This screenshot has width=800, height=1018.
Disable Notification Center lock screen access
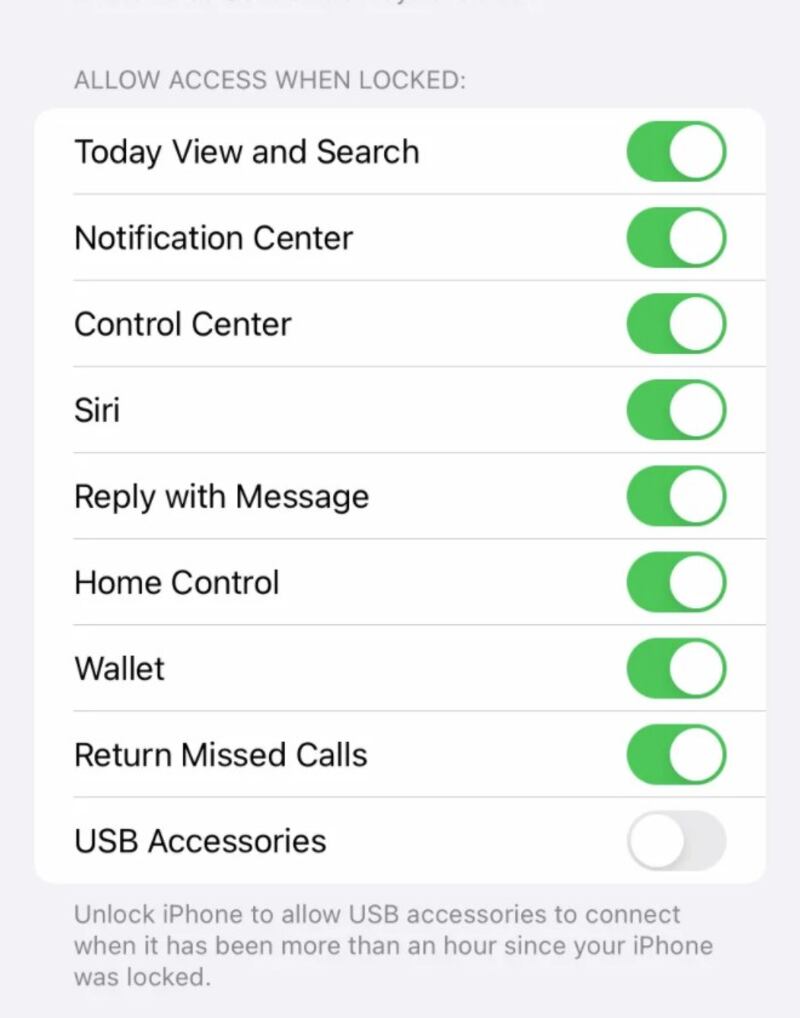(x=676, y=238)
